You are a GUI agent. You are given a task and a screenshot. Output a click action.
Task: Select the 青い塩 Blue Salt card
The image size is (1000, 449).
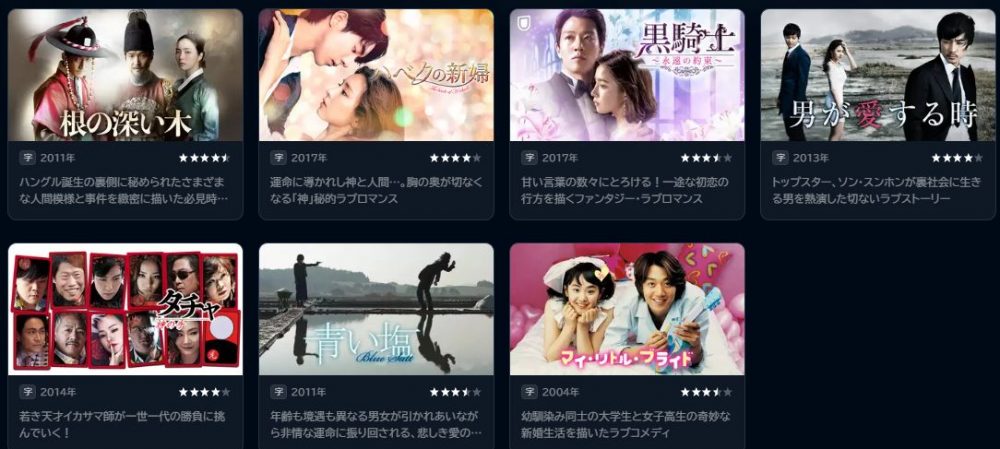[376, 310]
